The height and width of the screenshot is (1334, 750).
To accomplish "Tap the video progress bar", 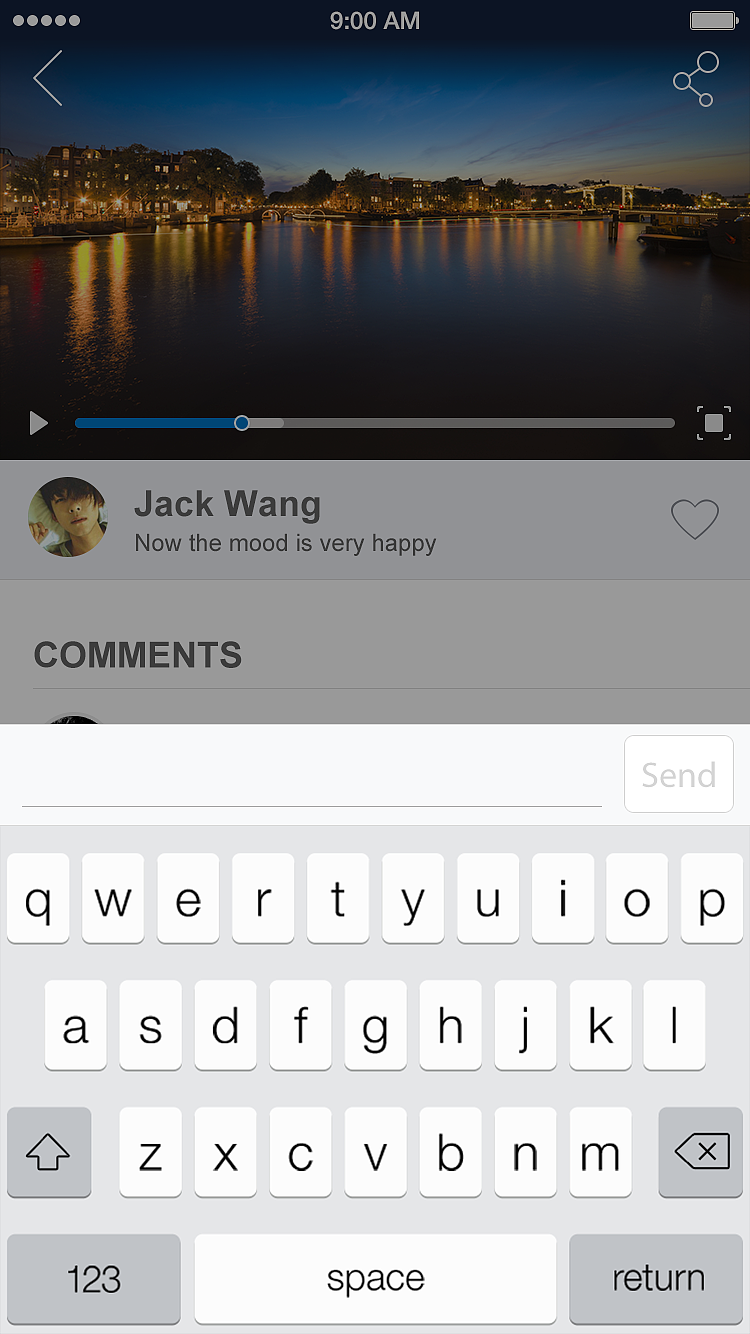I will (374, 423).
